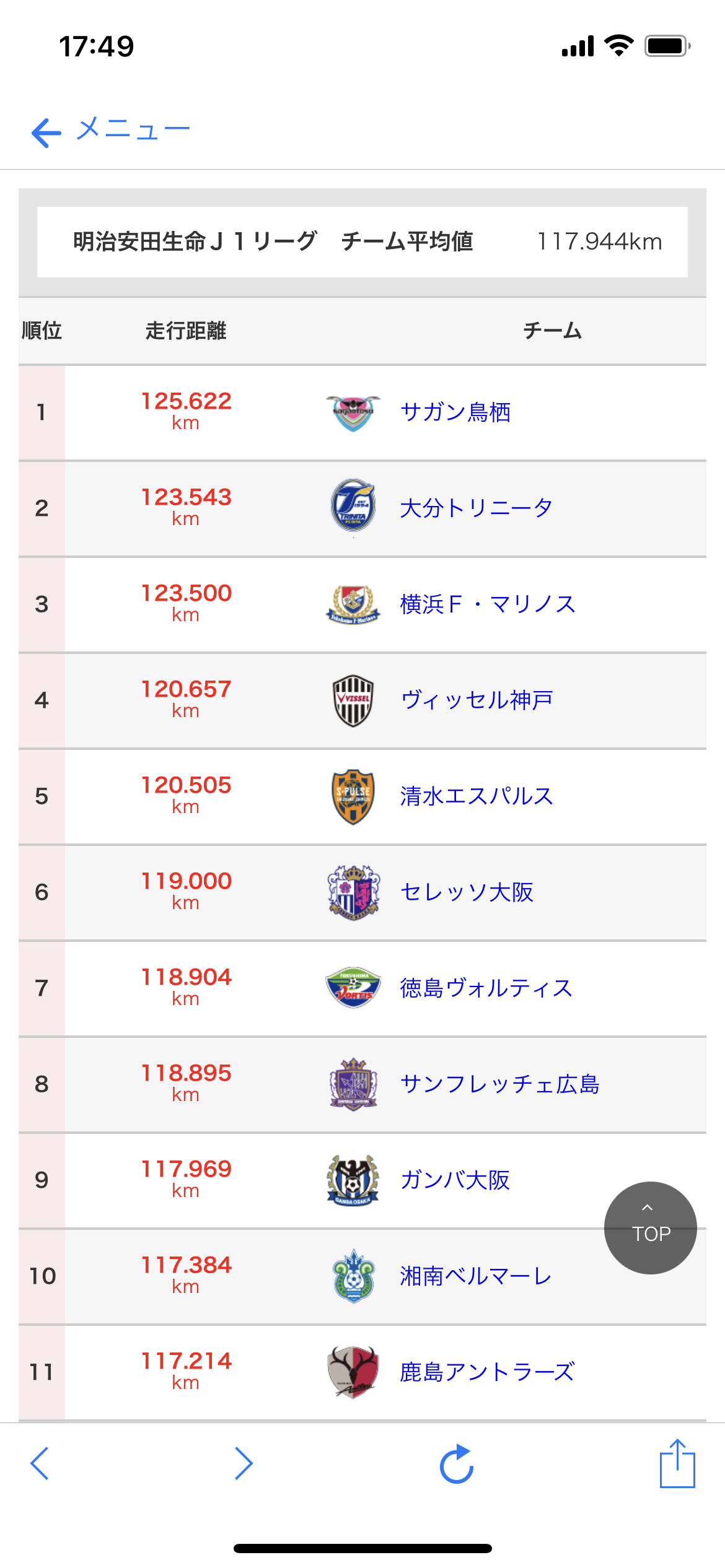Screen dimensions: 725x1568
Task: Go to the previous page in browser toolbar
Action: tap(40, 1464)
